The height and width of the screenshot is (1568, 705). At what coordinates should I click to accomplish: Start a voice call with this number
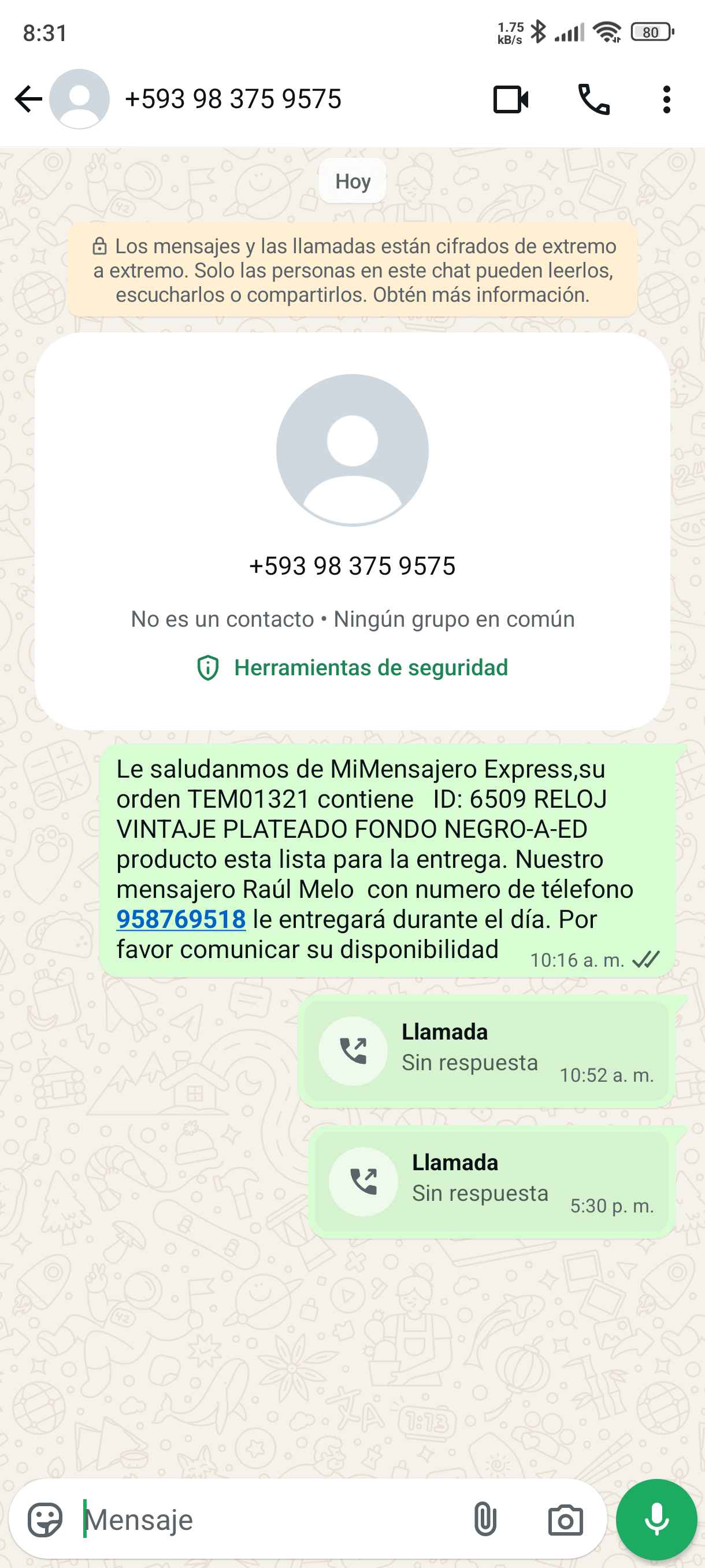593,99
